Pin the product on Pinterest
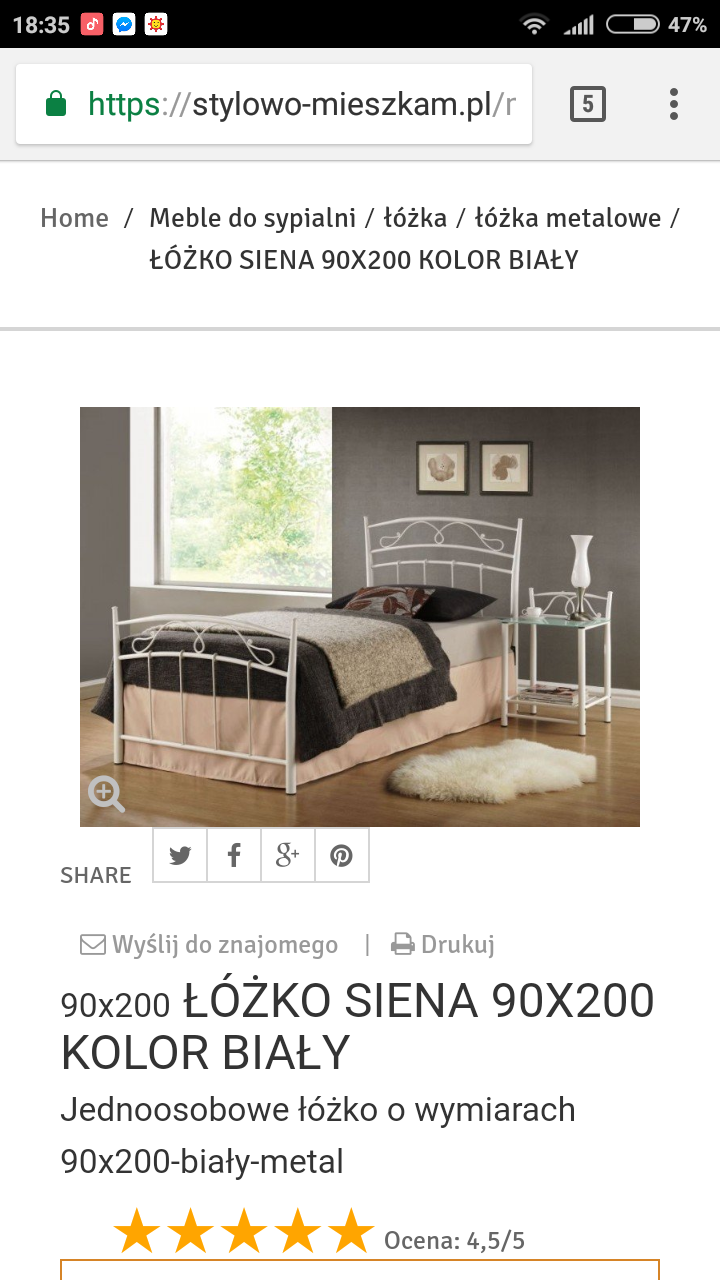This screenshot has height=1280, width=720. point(342,856)
